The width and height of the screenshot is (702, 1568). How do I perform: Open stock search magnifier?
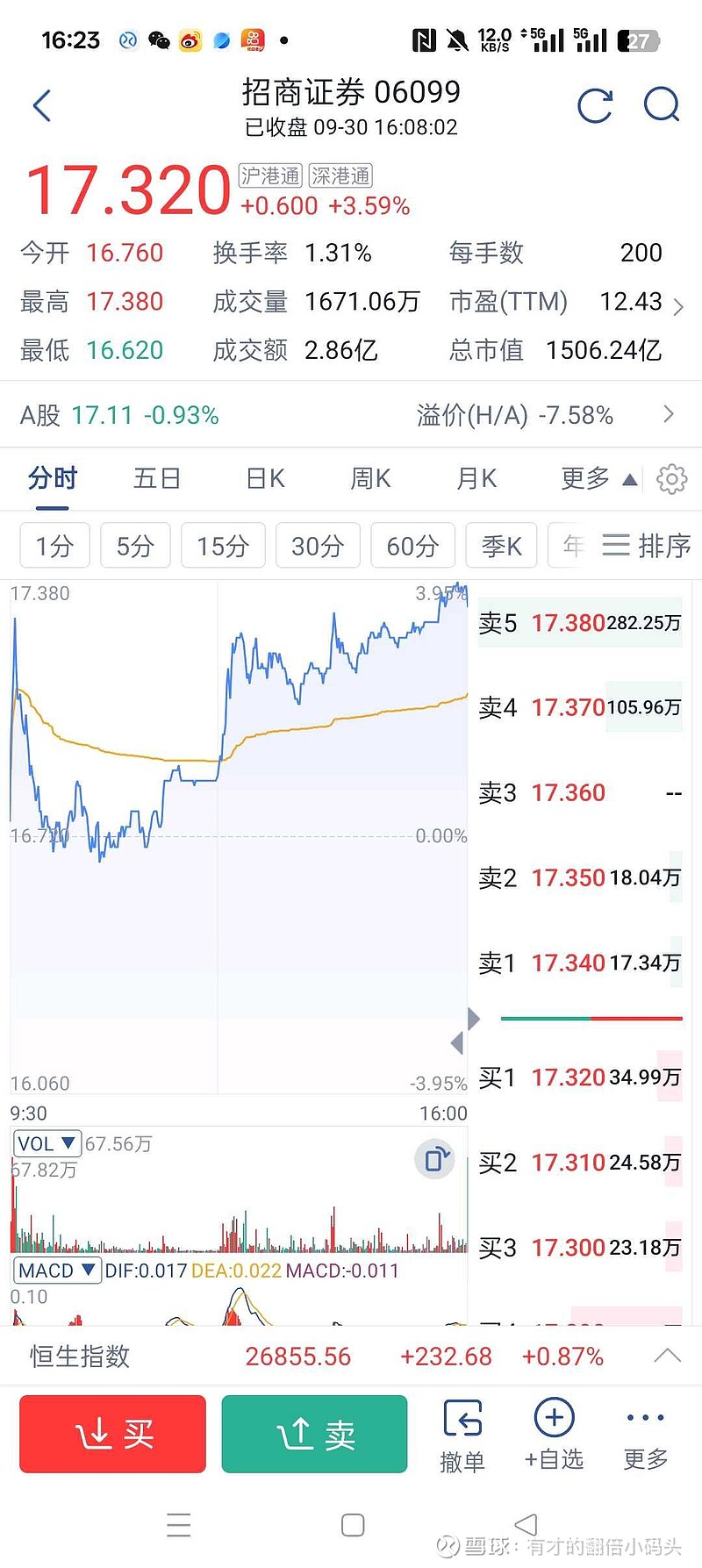[x=661, y=105]
